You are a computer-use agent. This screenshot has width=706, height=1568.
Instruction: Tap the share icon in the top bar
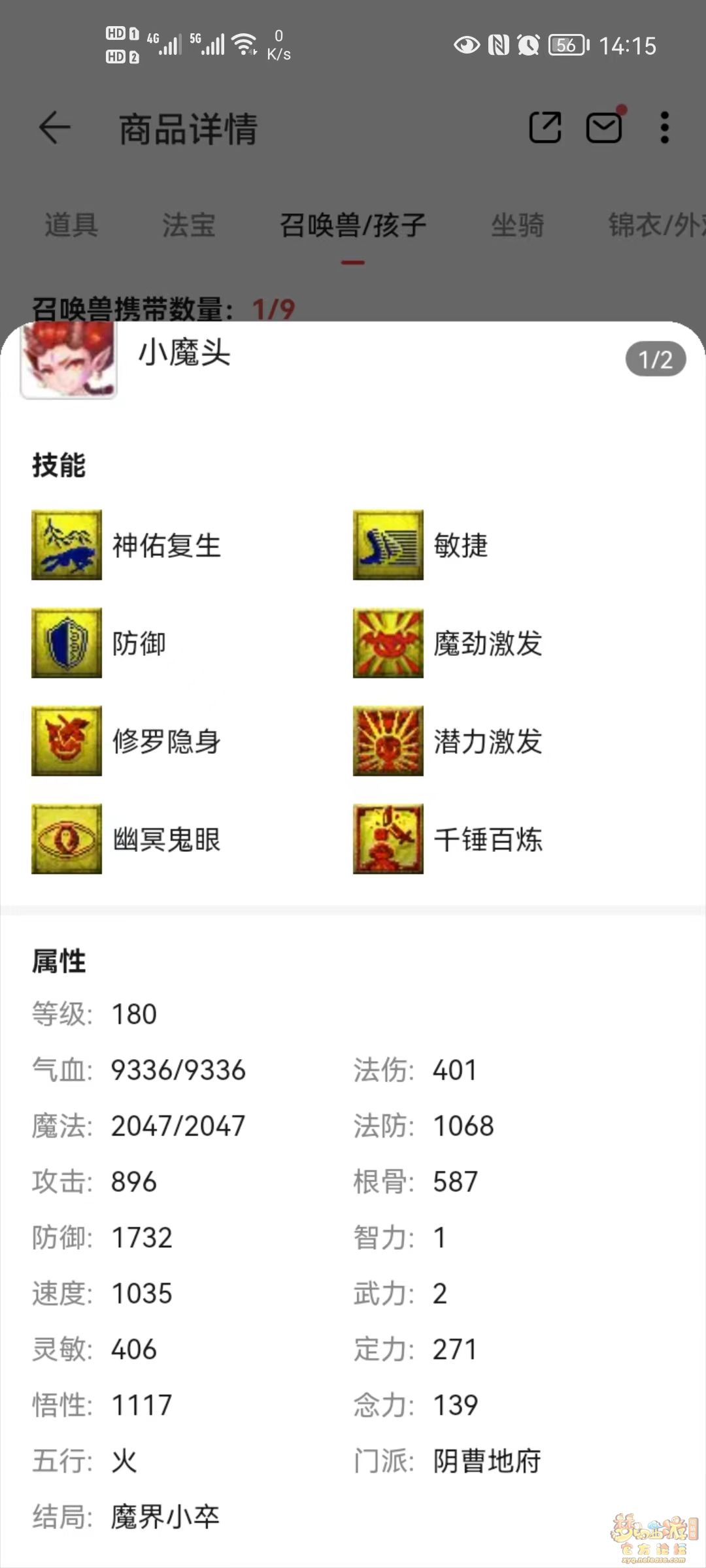tap(545, 127)
